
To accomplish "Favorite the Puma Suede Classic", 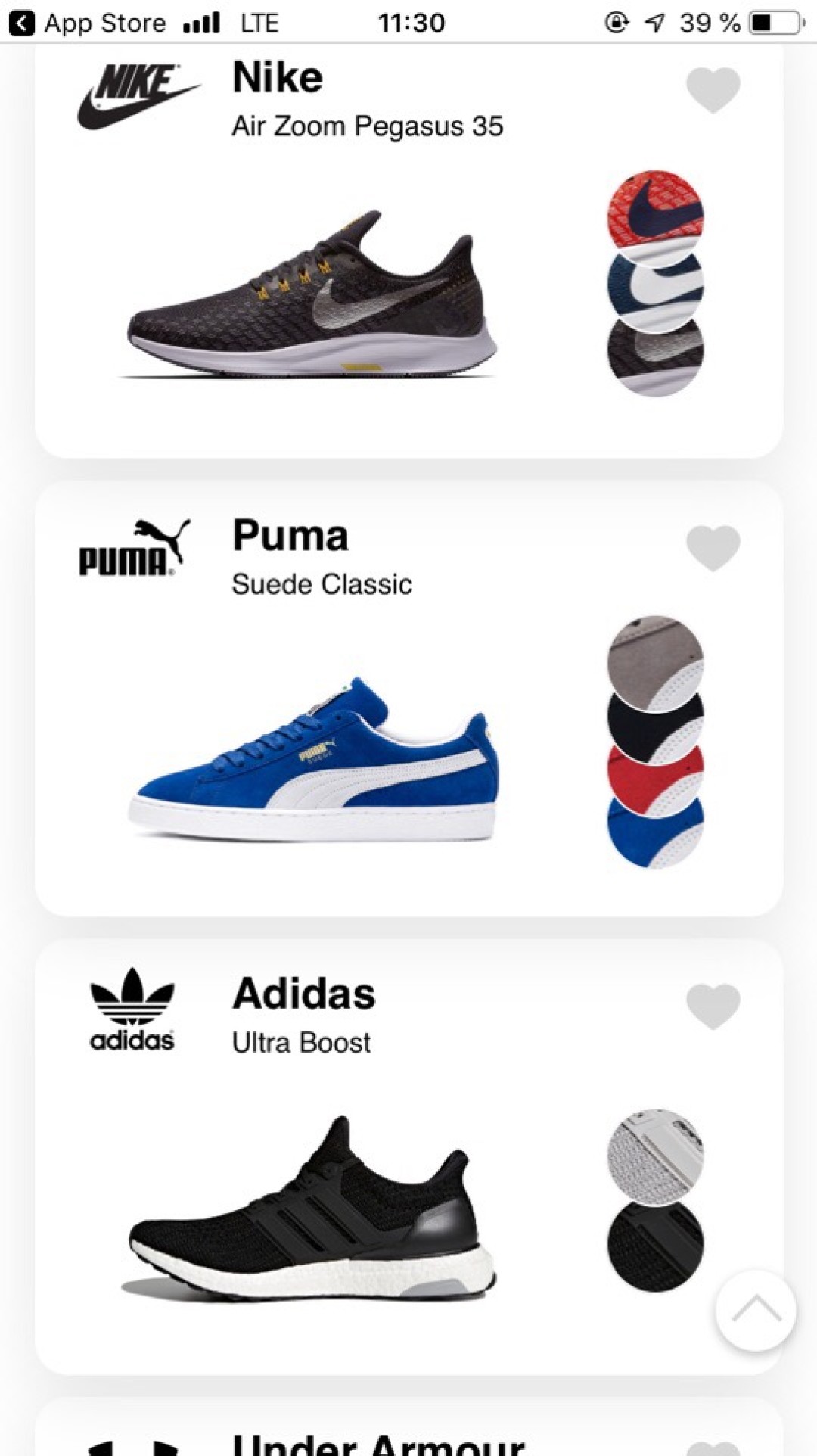I will click(x=713, y=547).
